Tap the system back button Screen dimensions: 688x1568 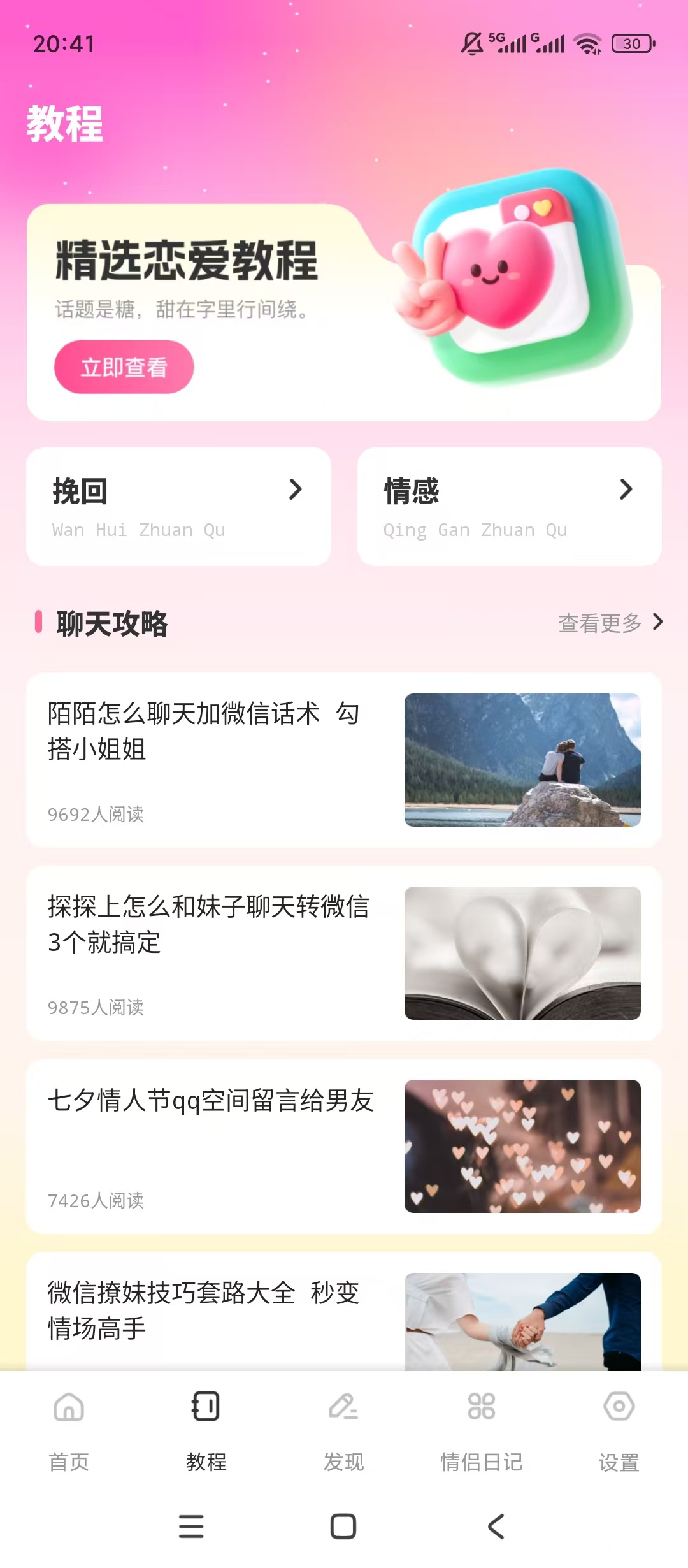(x=496, y=1527)
